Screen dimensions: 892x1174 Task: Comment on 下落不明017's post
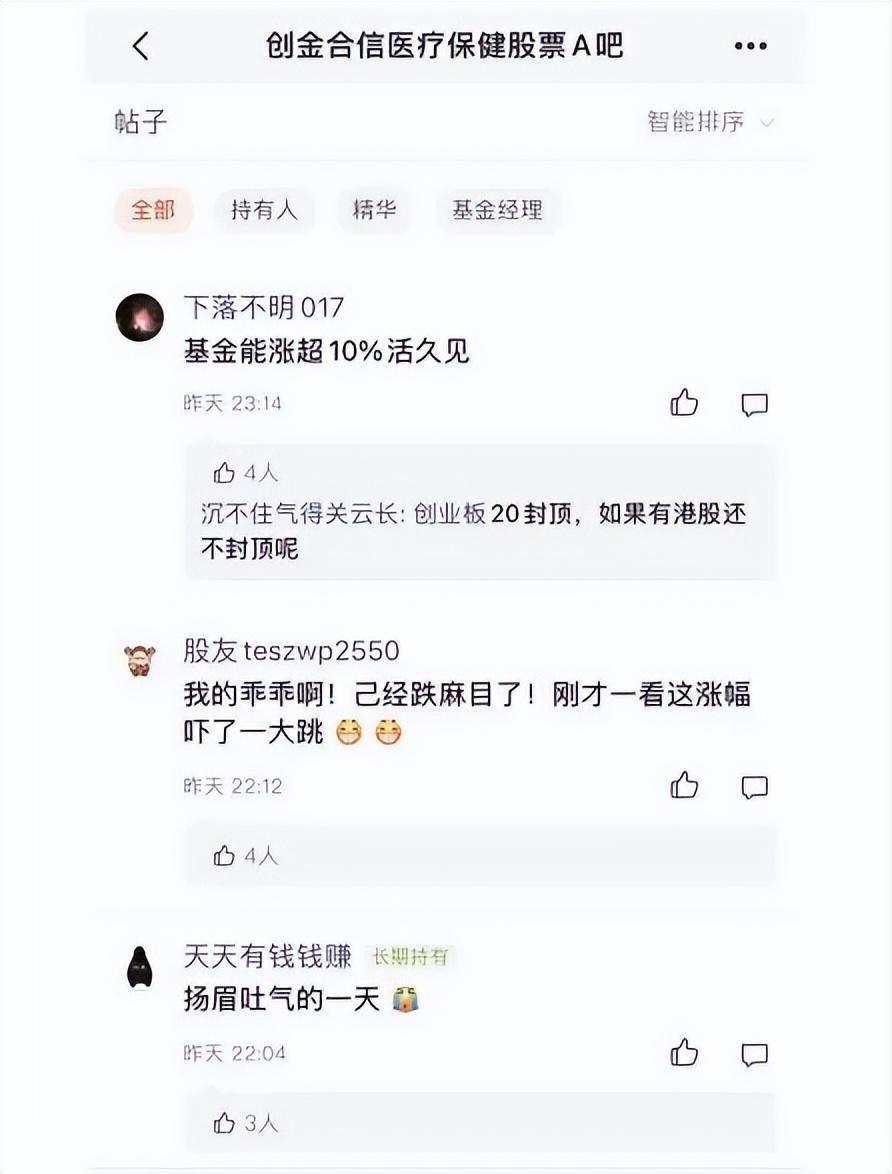coord(754,404)
